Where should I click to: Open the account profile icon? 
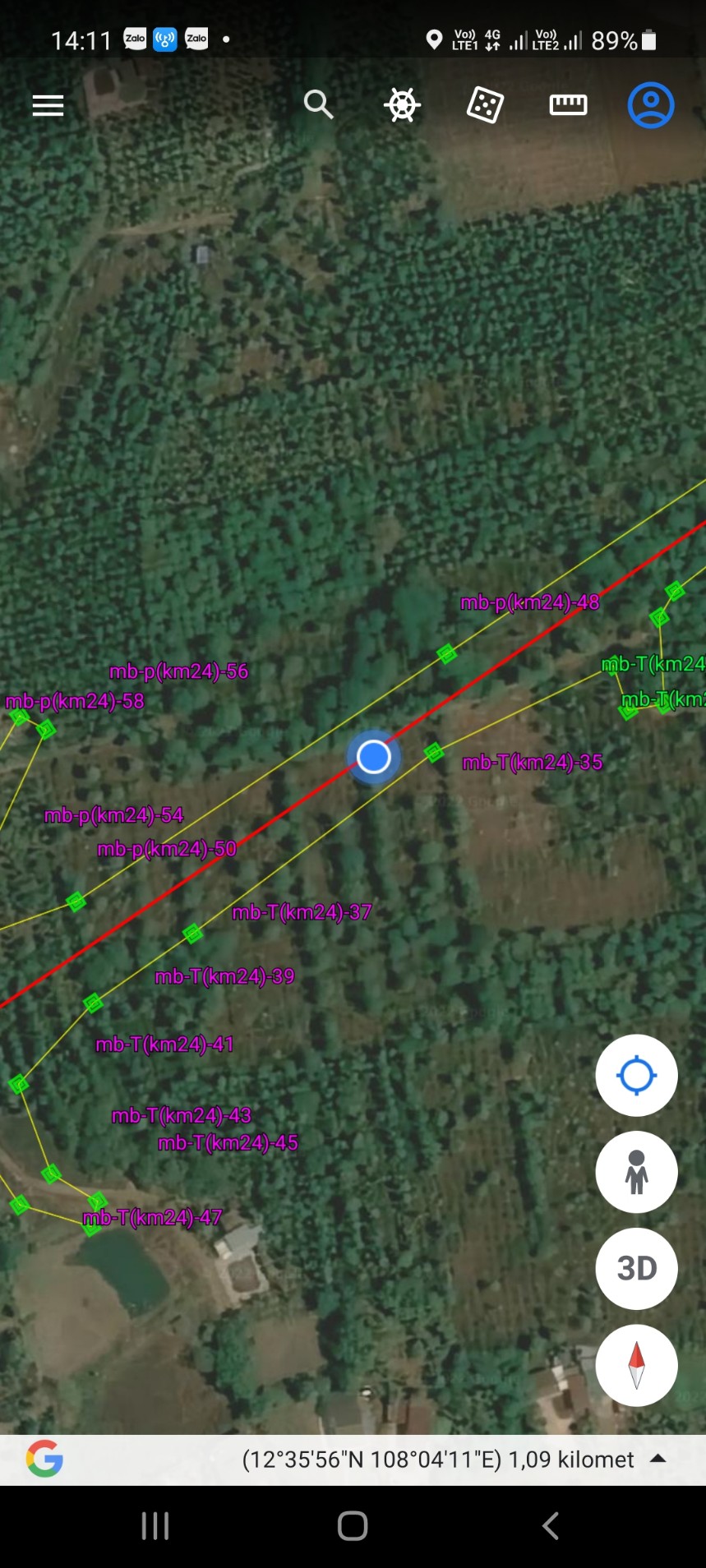(651, 105)
